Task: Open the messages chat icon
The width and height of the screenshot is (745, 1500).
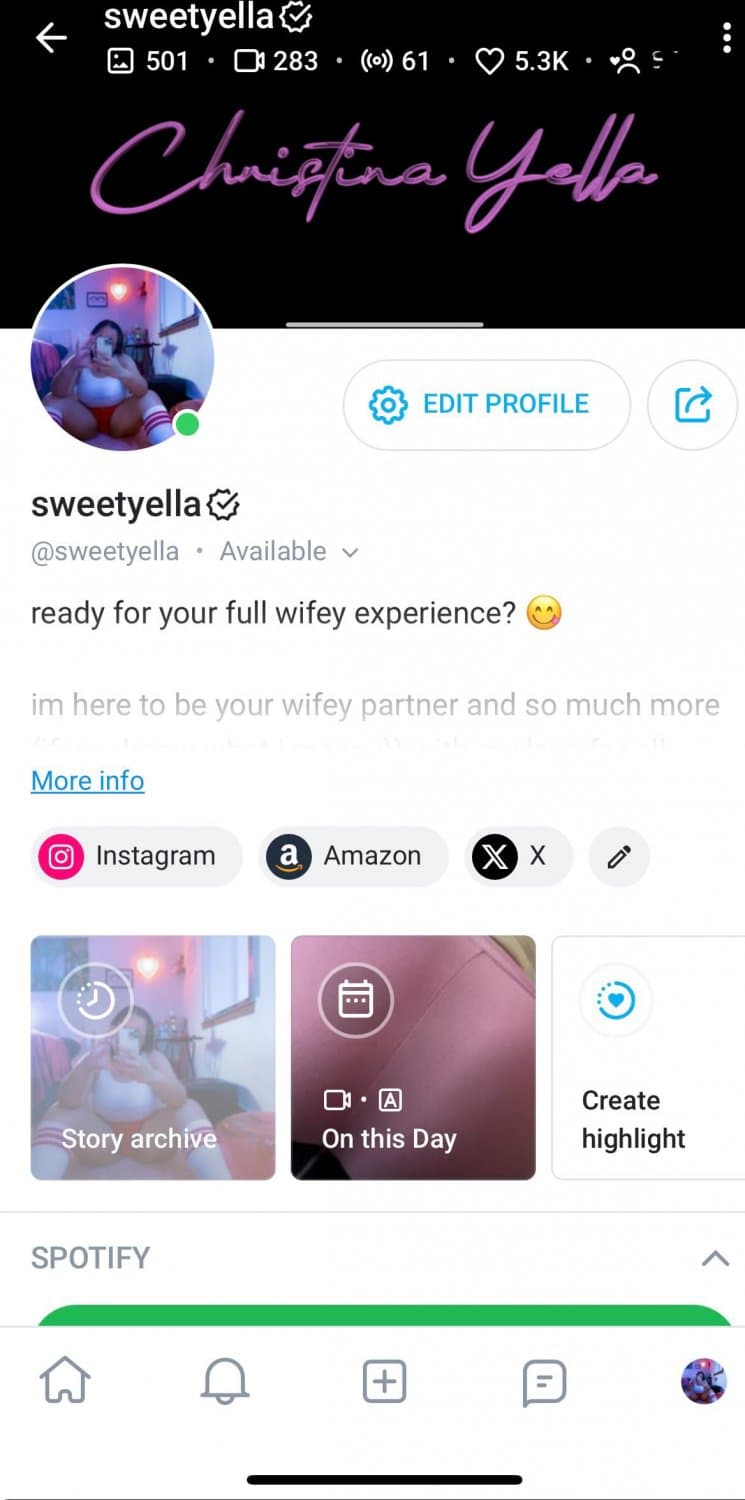Action: 544,1381
